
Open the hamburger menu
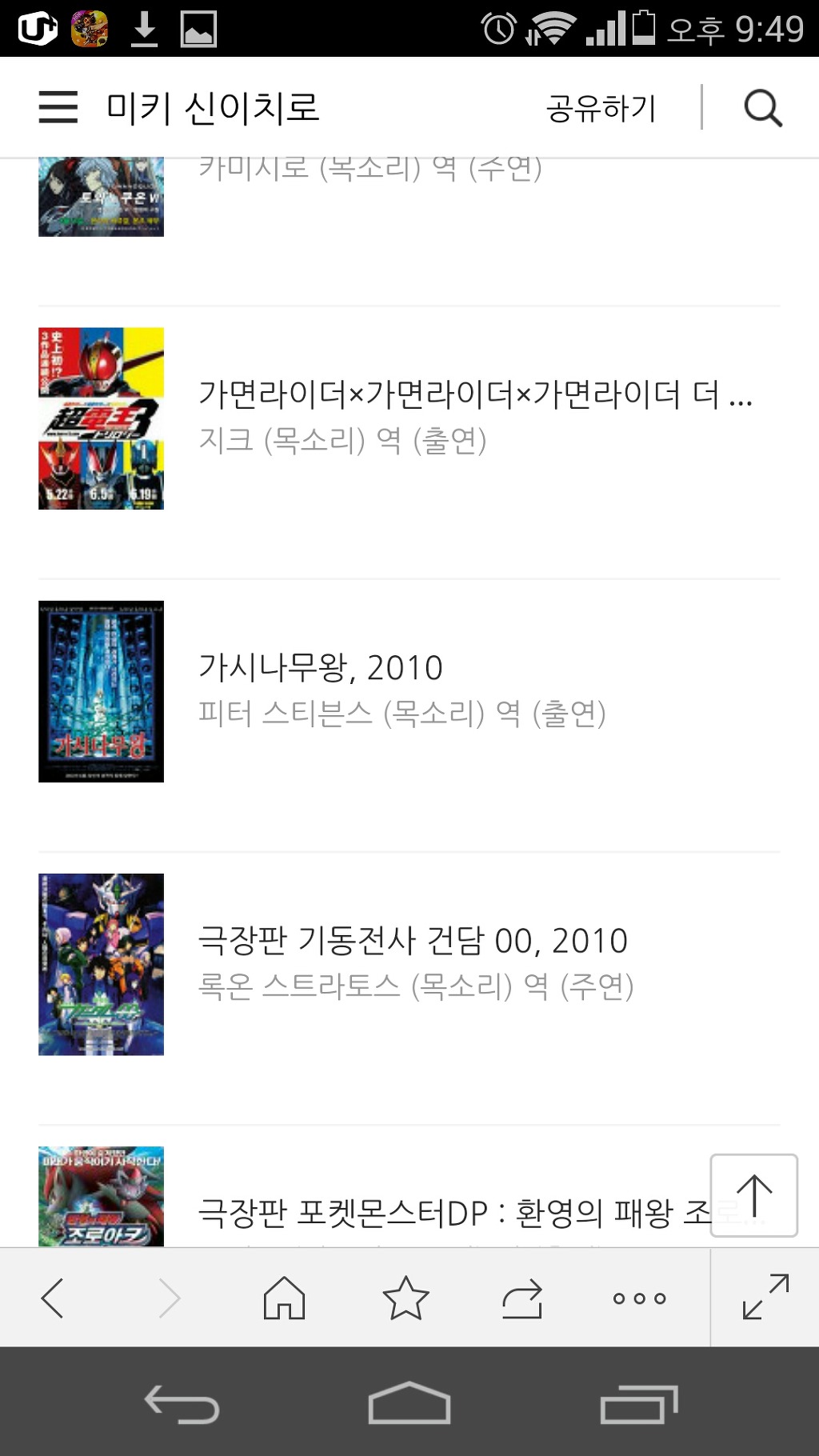(58, 107)
